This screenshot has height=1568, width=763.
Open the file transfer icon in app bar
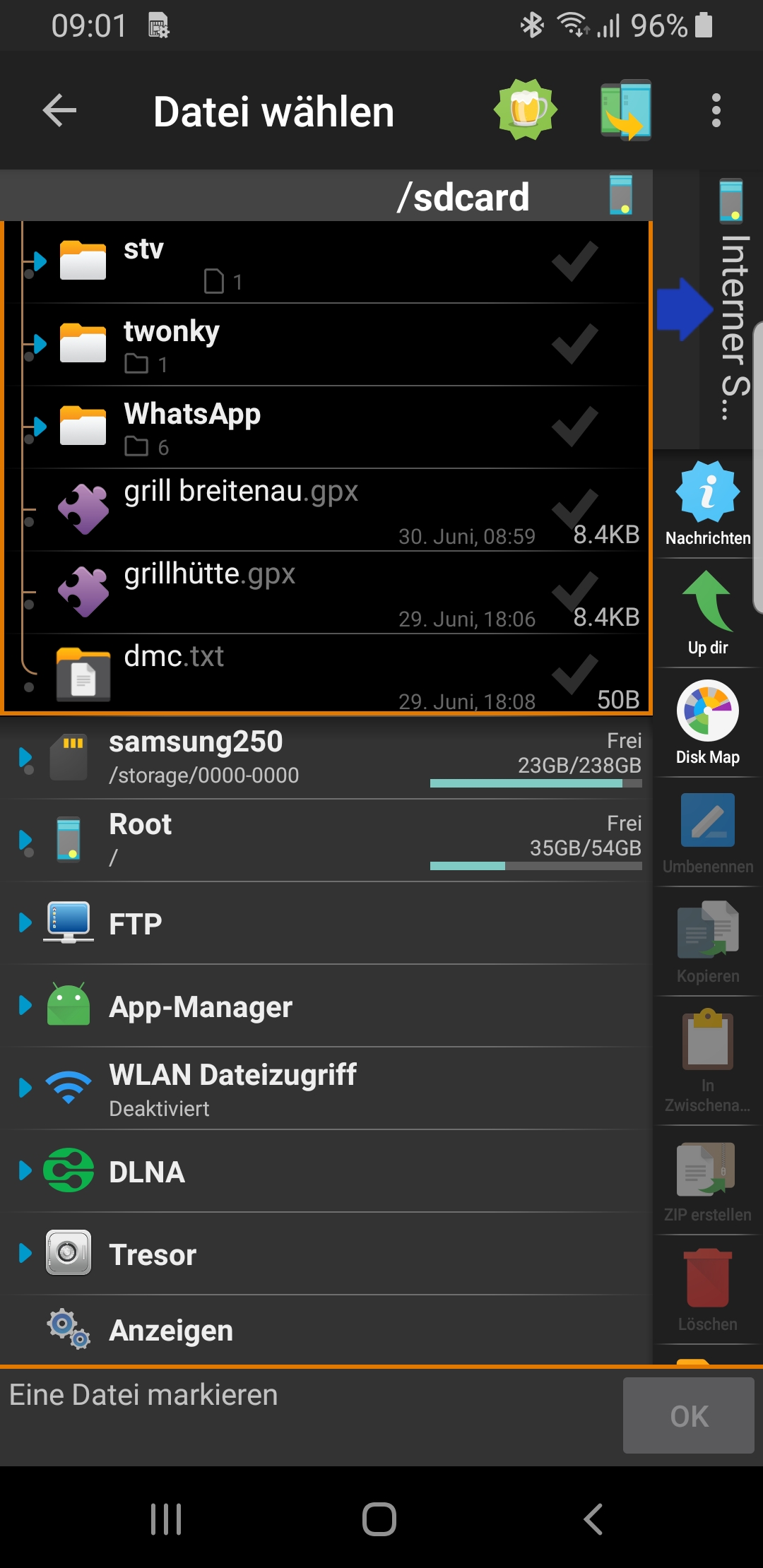point(625,110)
